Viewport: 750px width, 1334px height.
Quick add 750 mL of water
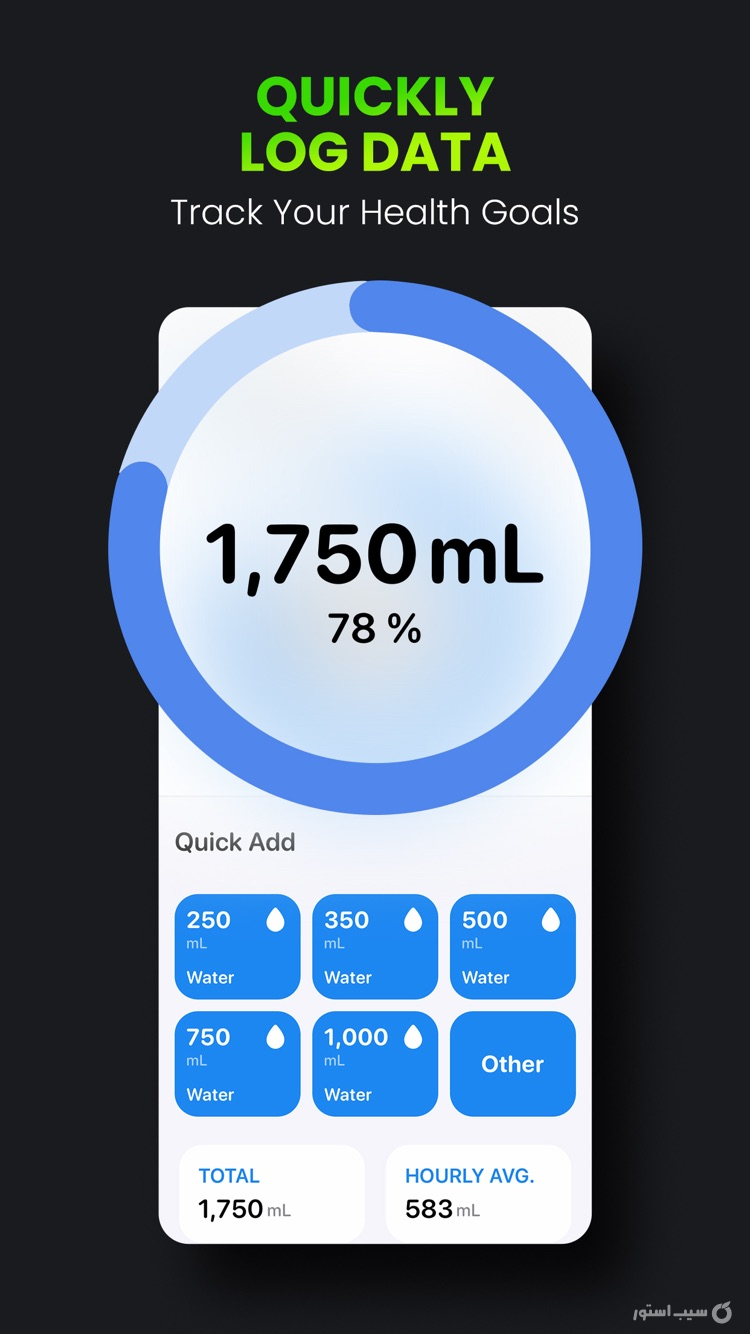[237, 1063]
